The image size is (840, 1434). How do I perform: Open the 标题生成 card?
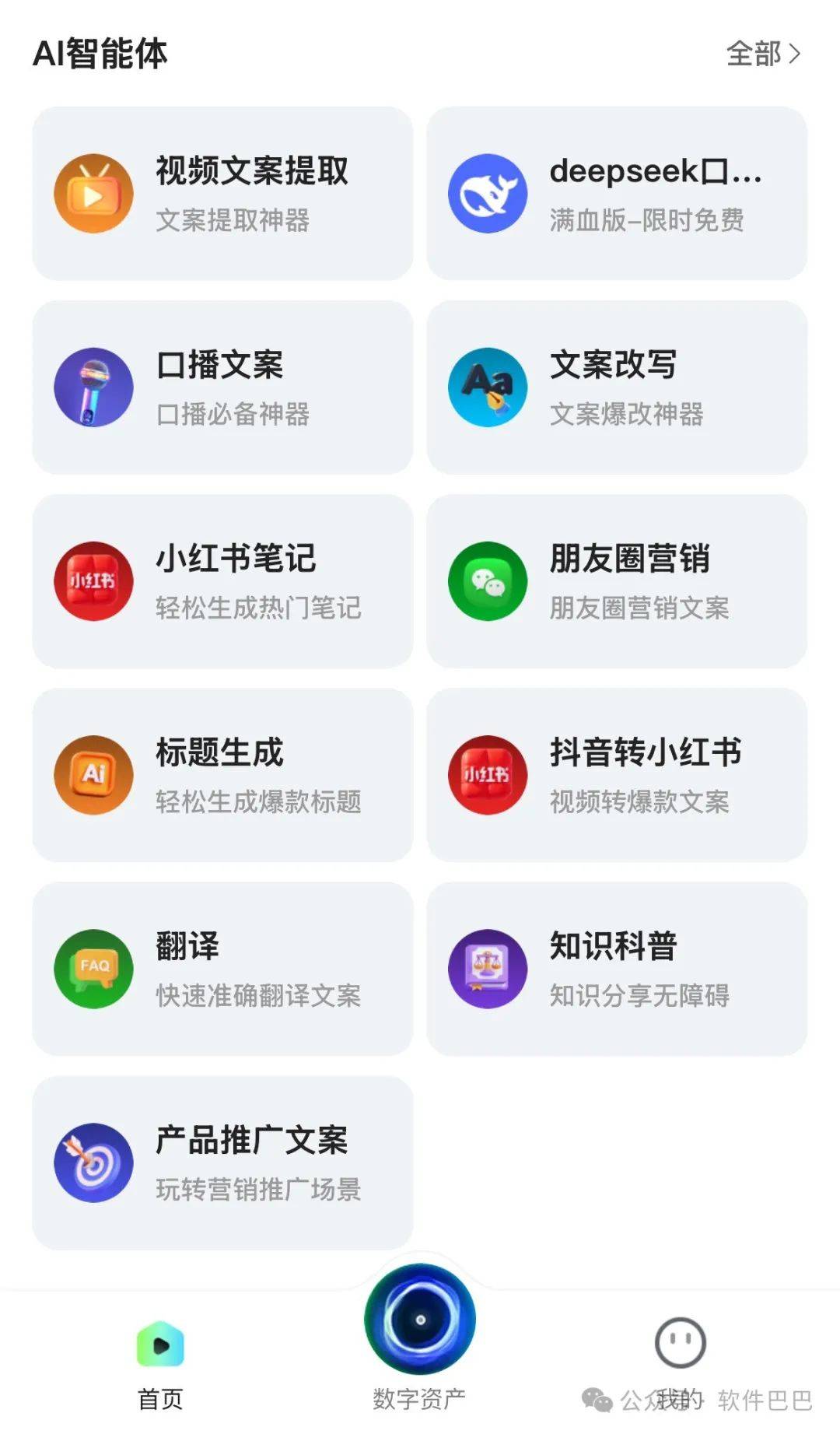(222, 775)
